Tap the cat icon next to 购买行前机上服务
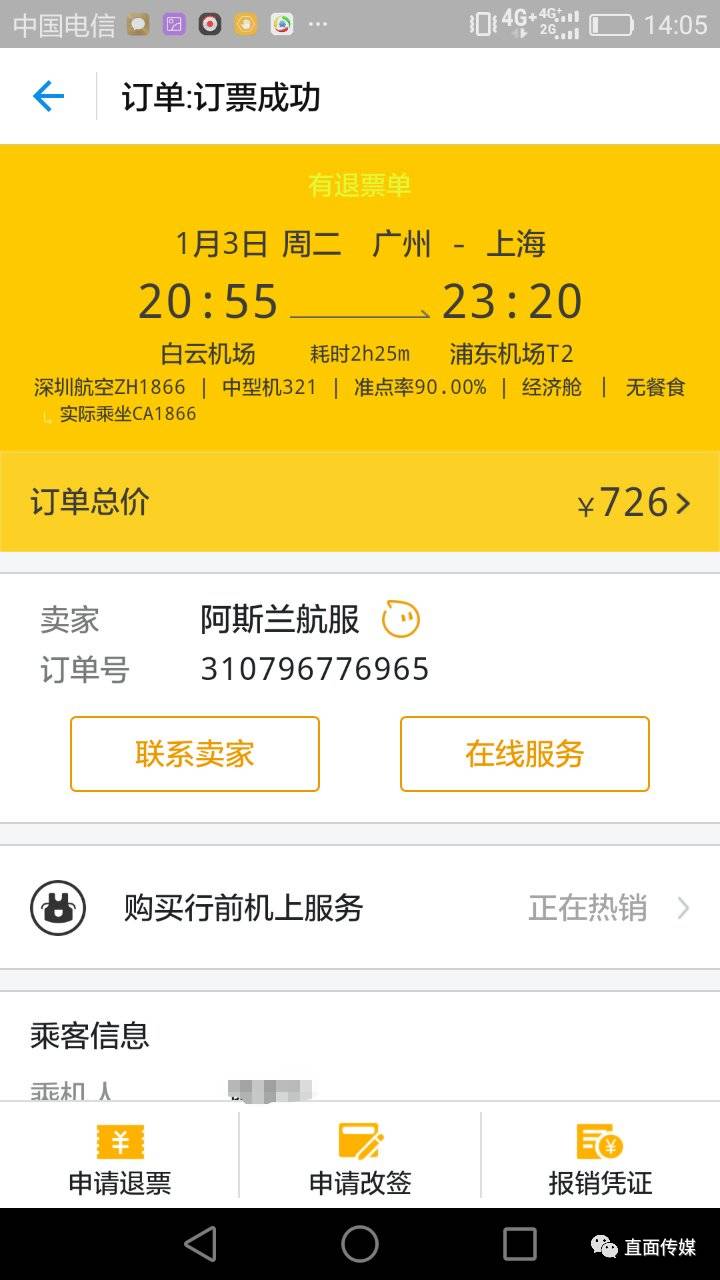 [x=57, y=908]
